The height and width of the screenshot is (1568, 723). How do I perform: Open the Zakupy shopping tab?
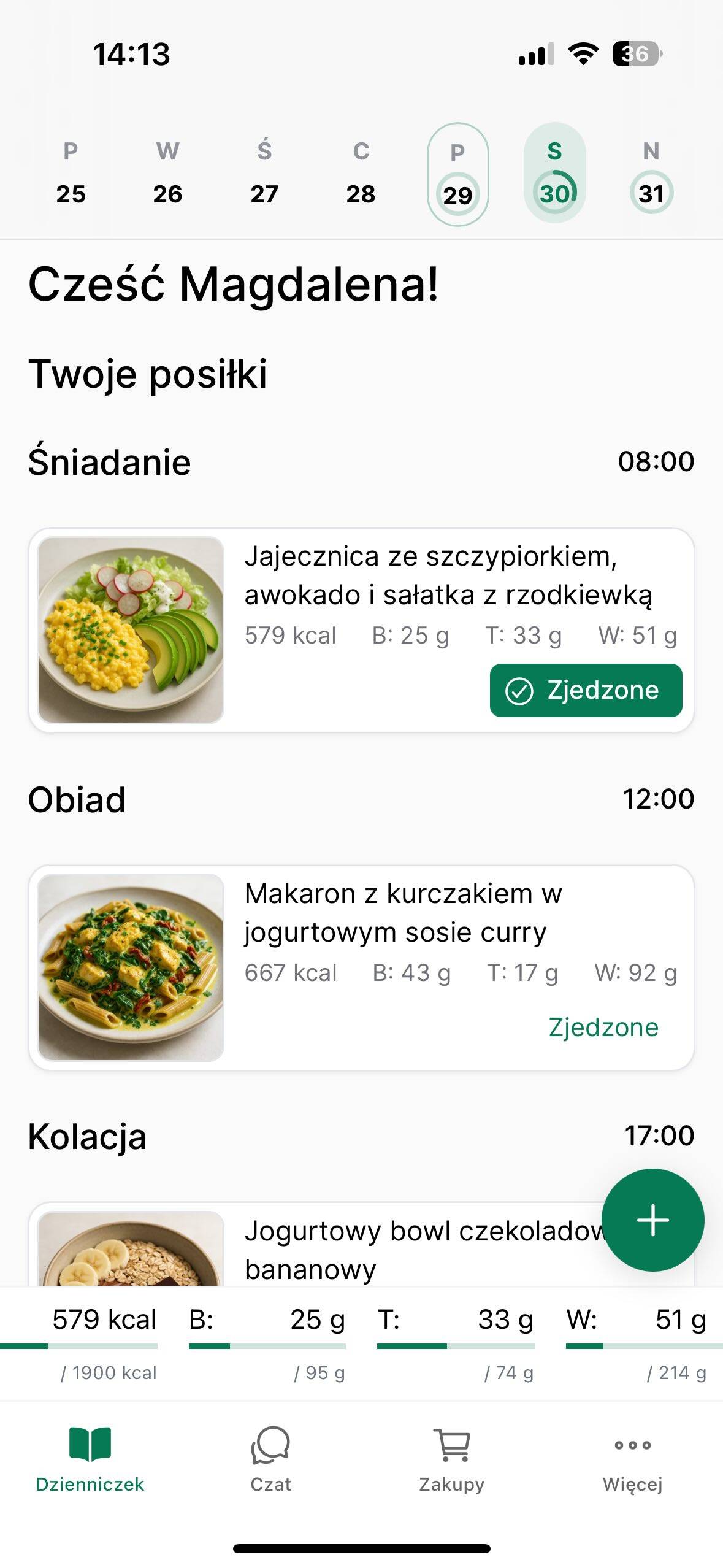point(451,1460)
